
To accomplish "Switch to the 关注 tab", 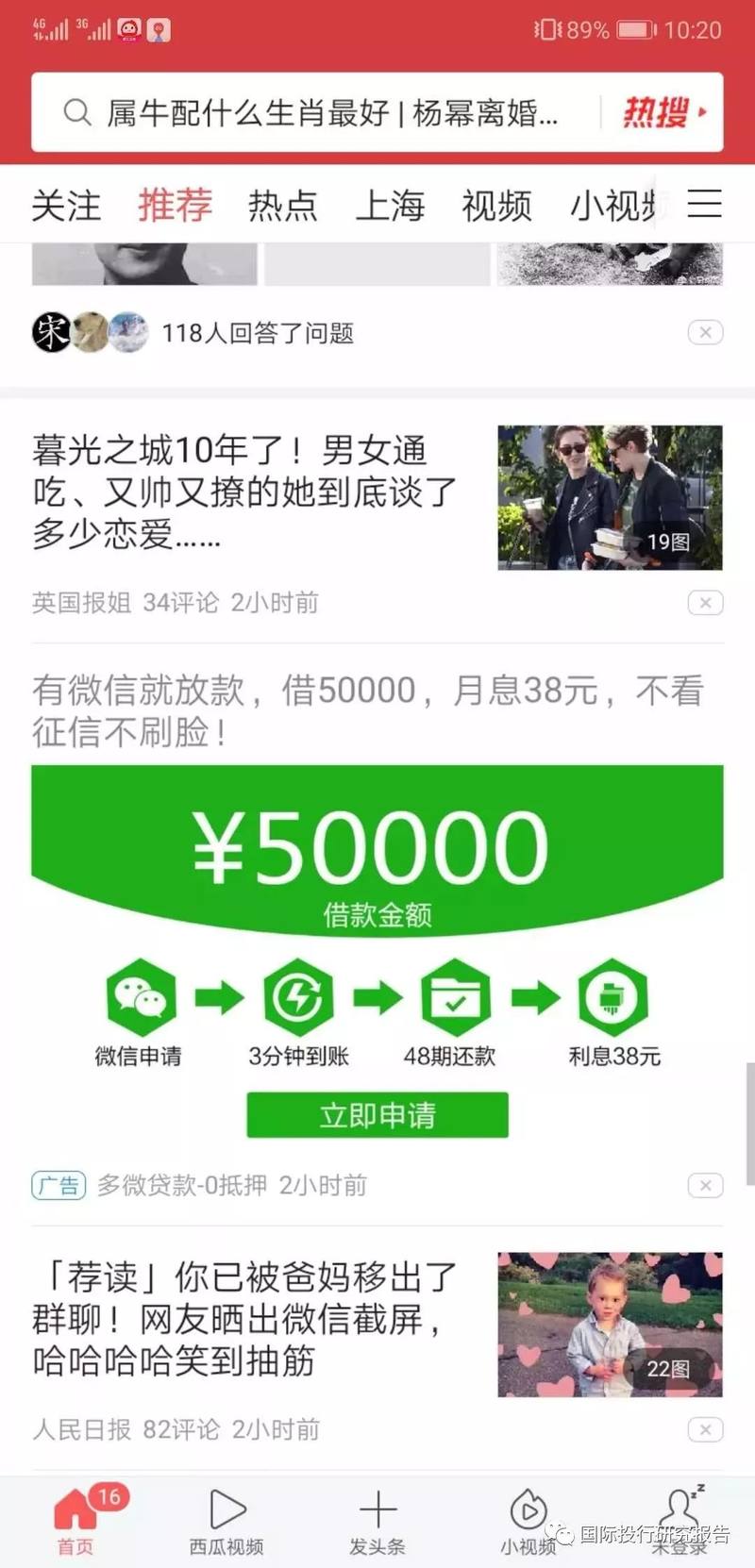I will pos(66,205).
